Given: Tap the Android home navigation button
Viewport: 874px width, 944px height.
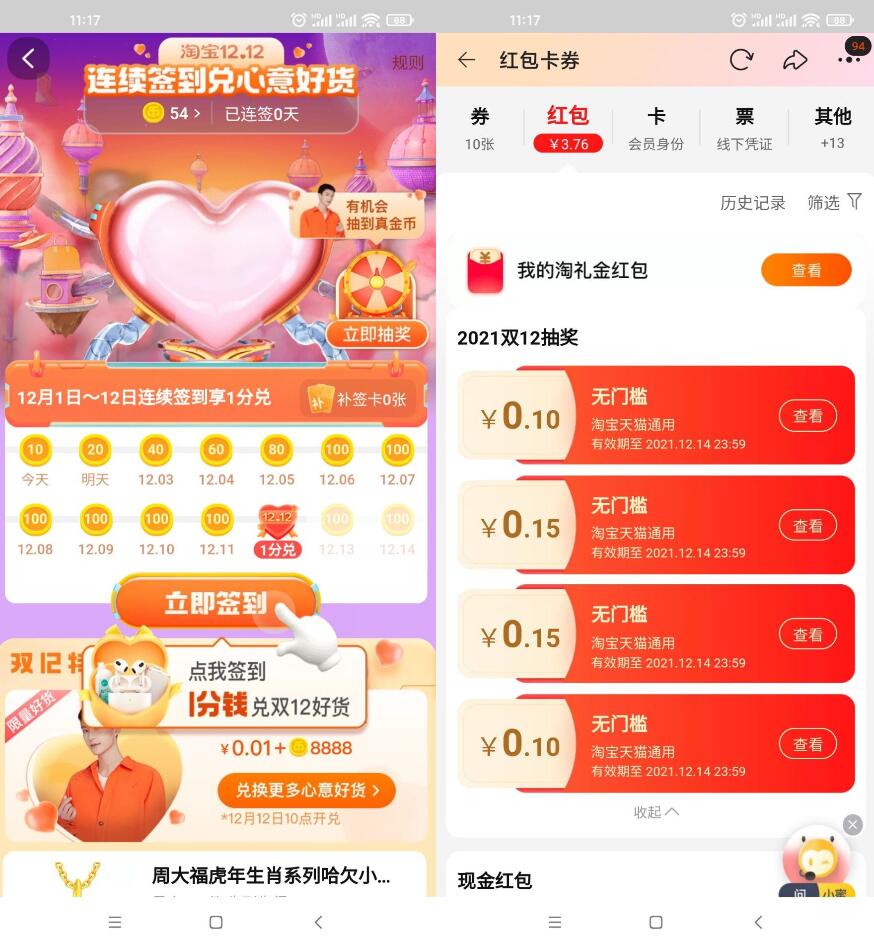Looking at the screenshot, I should pyautogui.click(x=216, y=922).
